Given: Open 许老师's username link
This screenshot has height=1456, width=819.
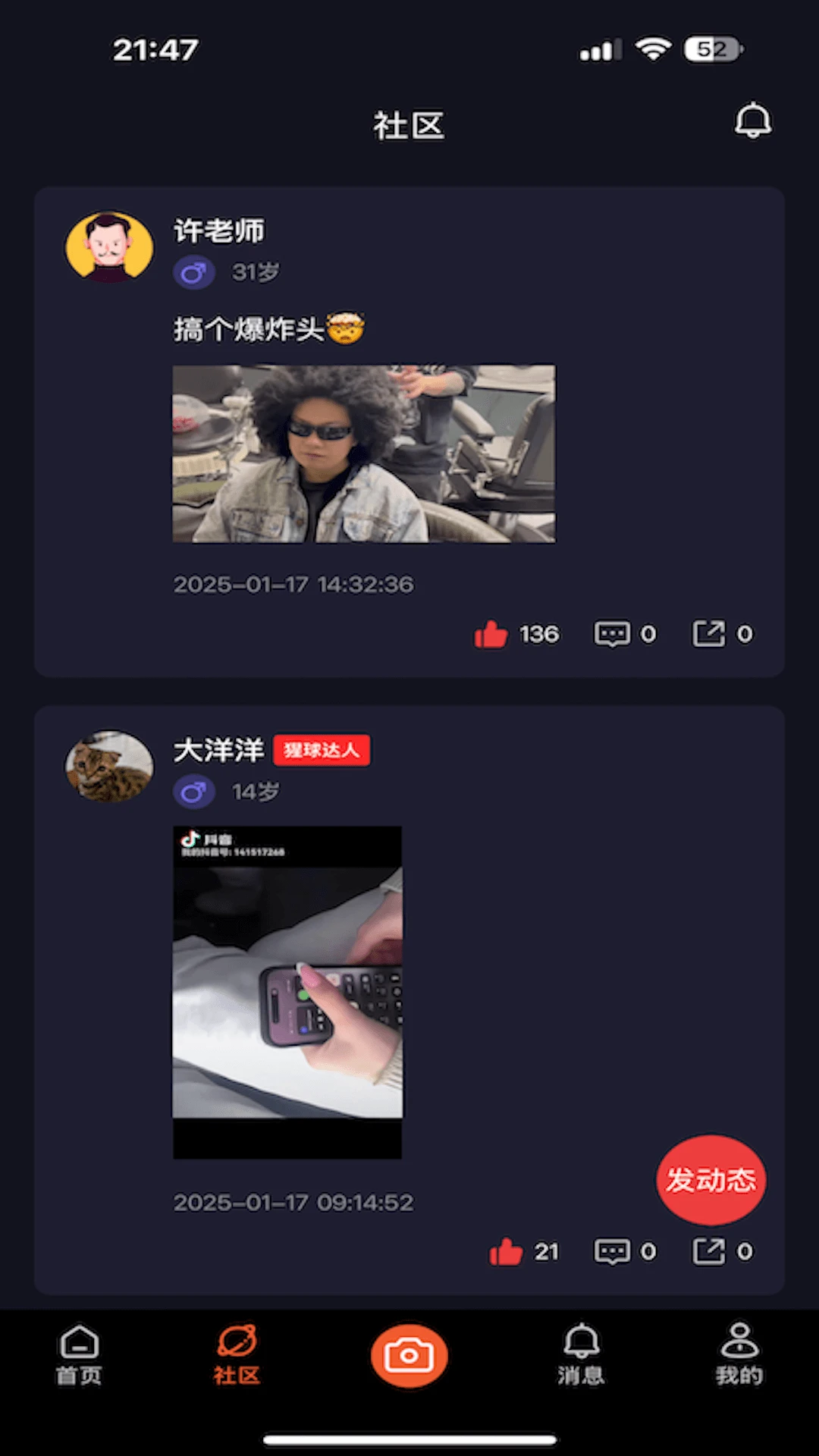Looking at the screenshot, I should (x=218, y=232).
